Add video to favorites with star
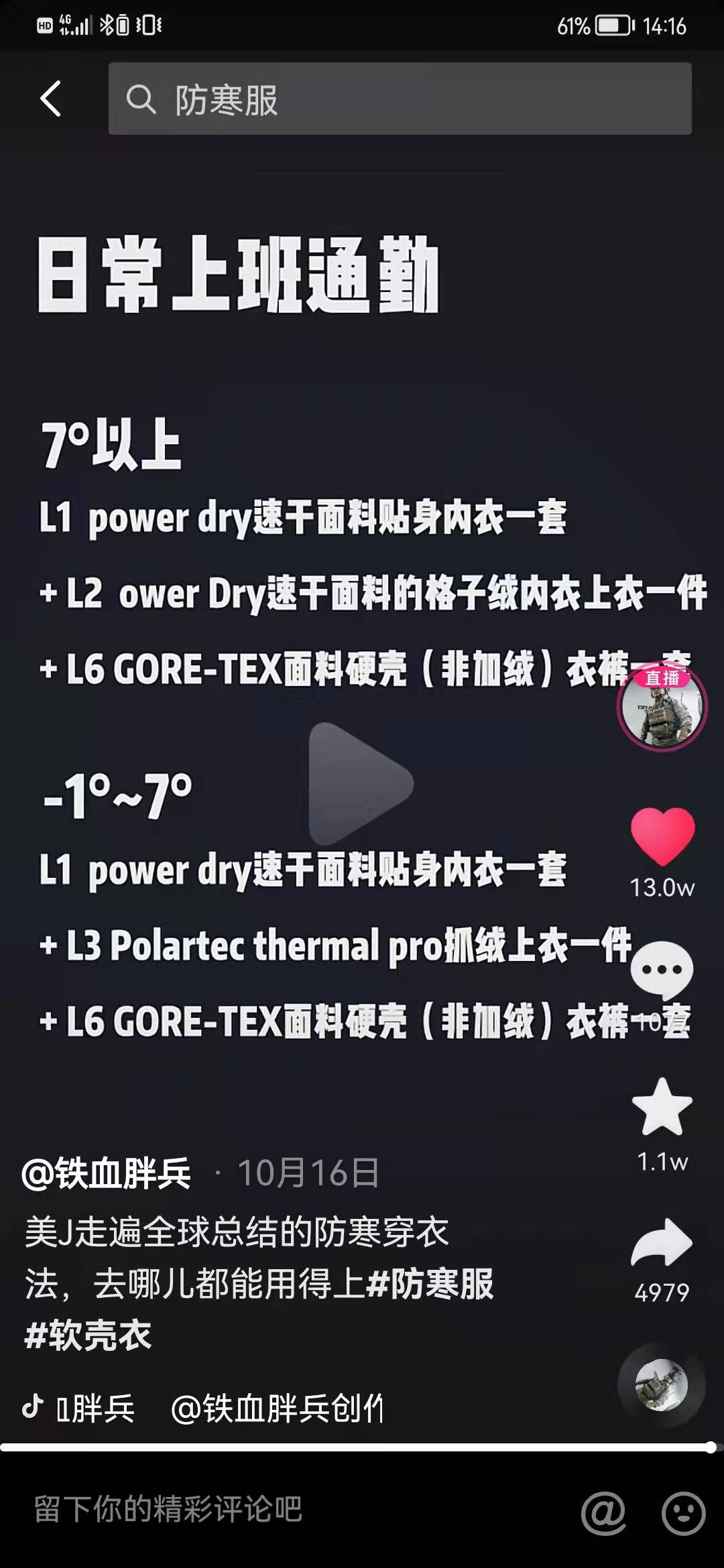 [x=662, y=1108]
